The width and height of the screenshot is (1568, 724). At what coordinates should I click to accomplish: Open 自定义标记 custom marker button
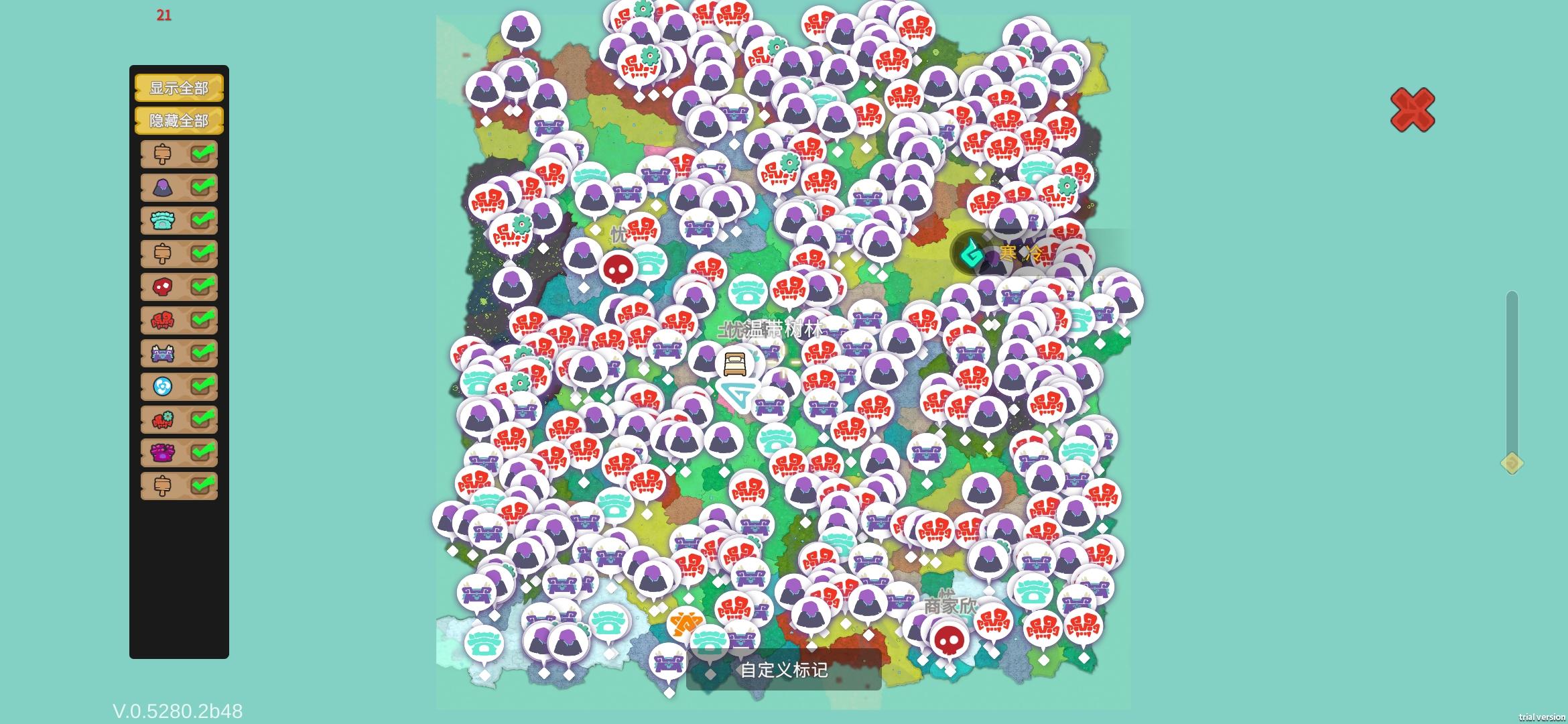tap(783, 670)
